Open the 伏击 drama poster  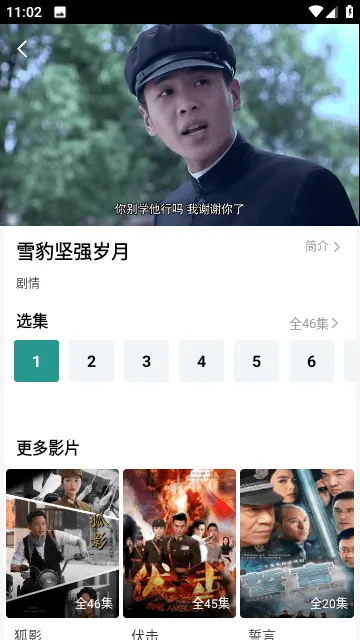180,543
